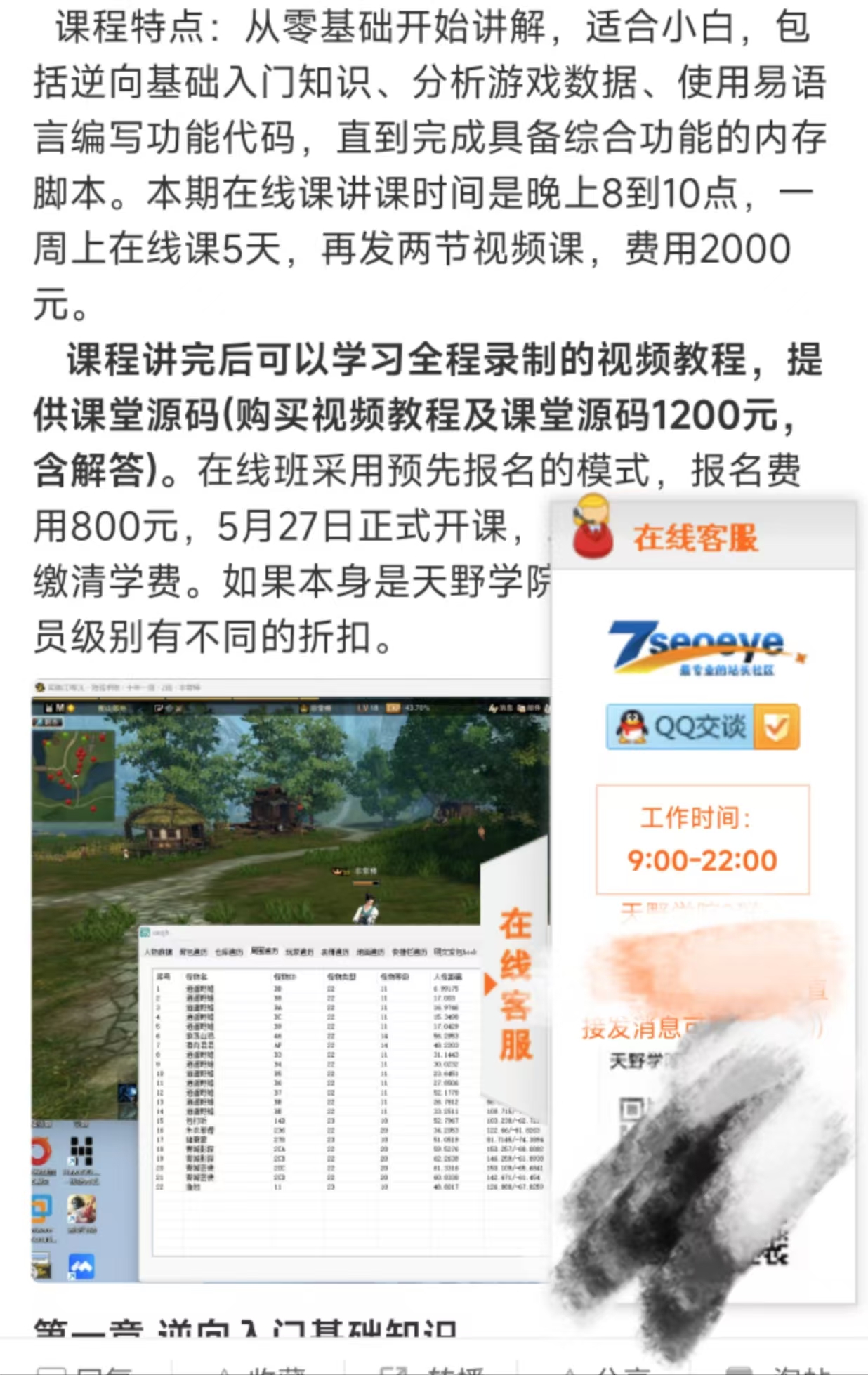868x1375 pixels.
Task: Start a QQ chat with customer service
Action: coord(702,728)
